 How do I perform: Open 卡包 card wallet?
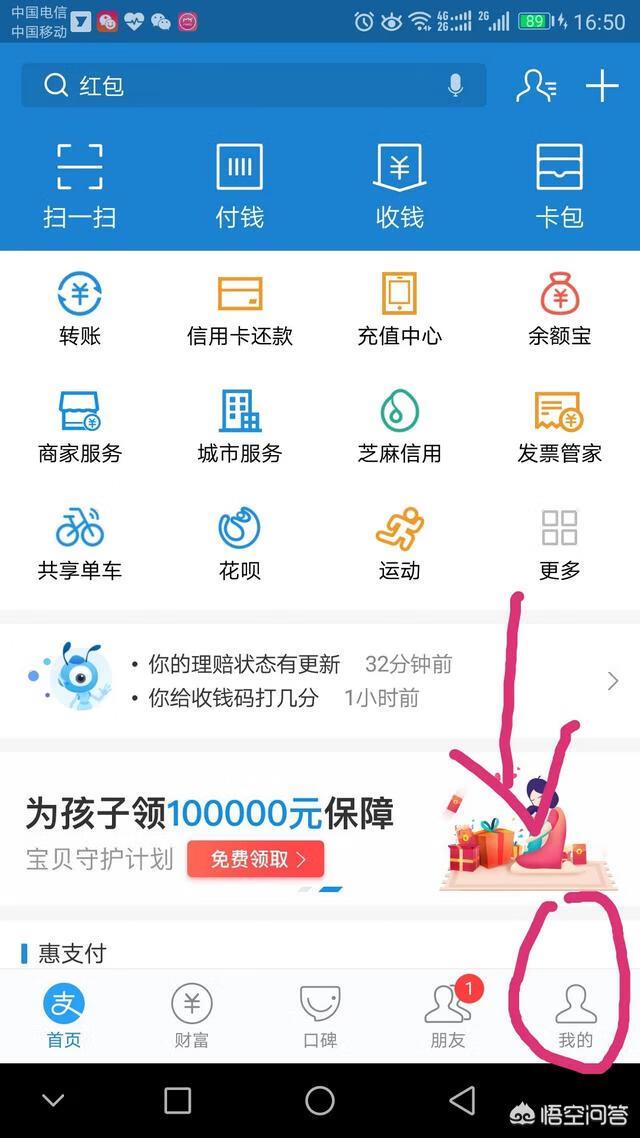(x=559, y=185)
